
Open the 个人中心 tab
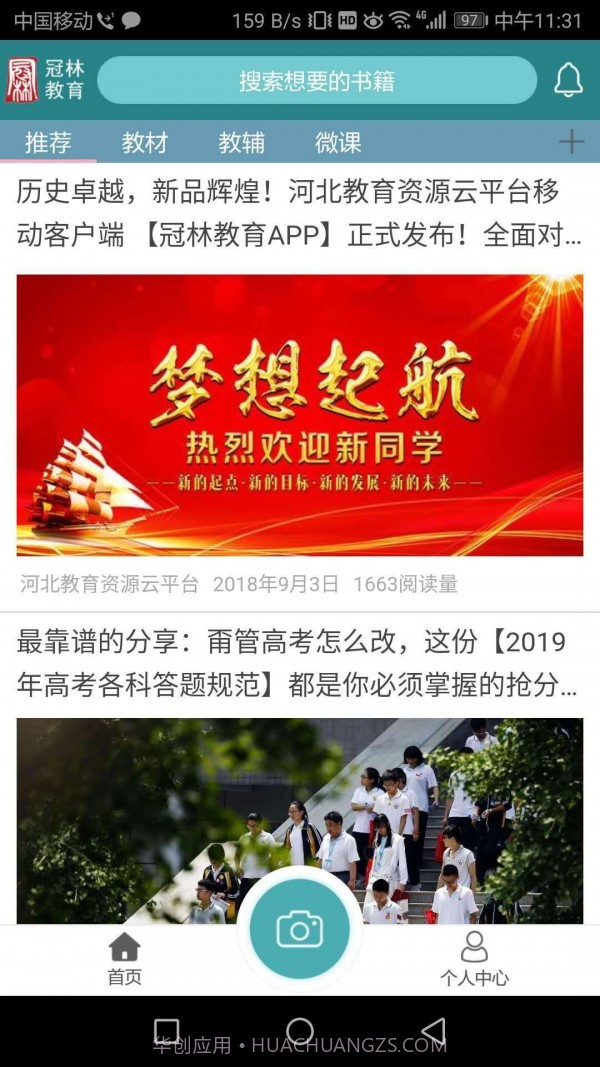[474, 959]
